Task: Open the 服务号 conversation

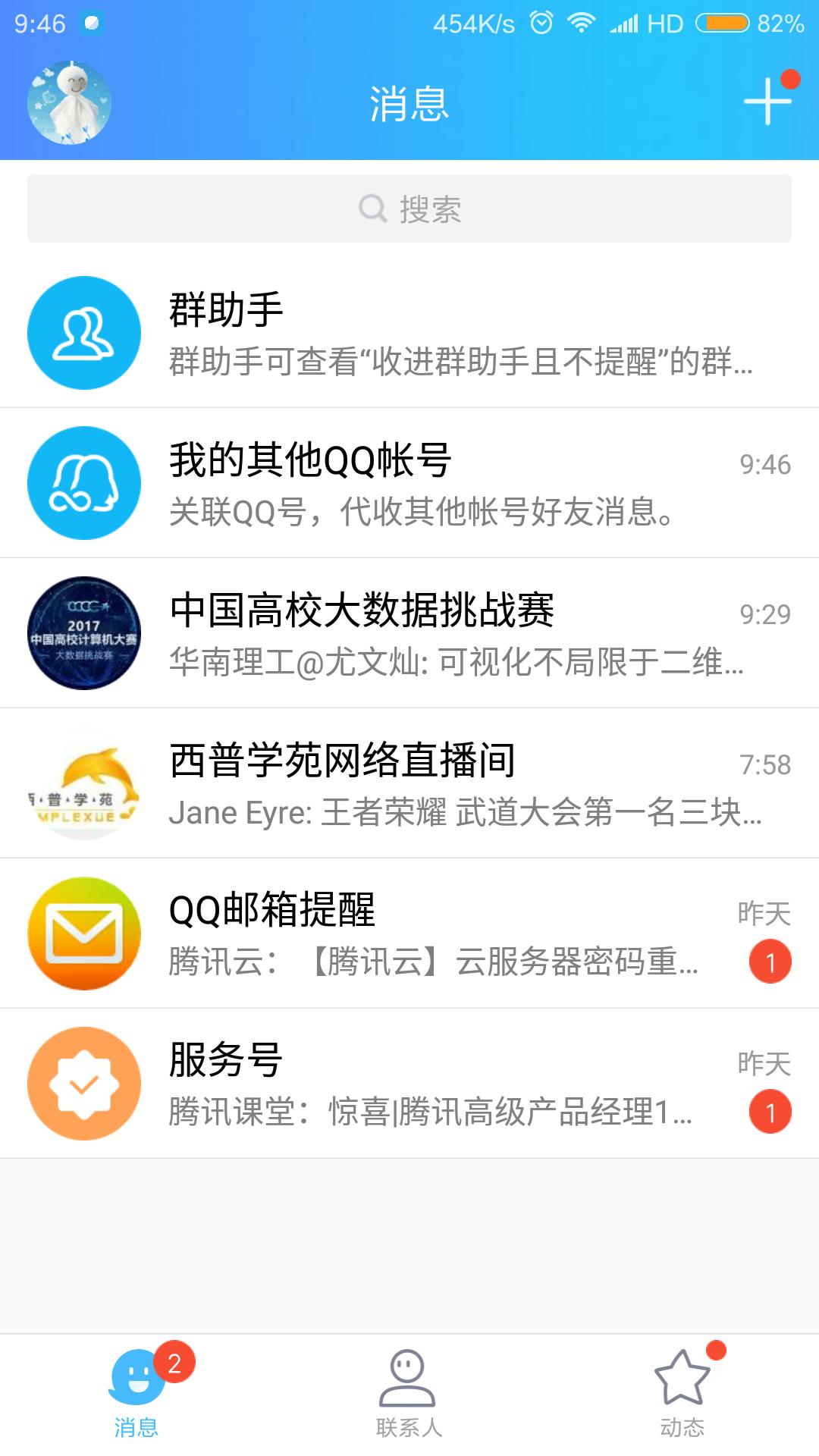Action: [x=409, y=1083]
